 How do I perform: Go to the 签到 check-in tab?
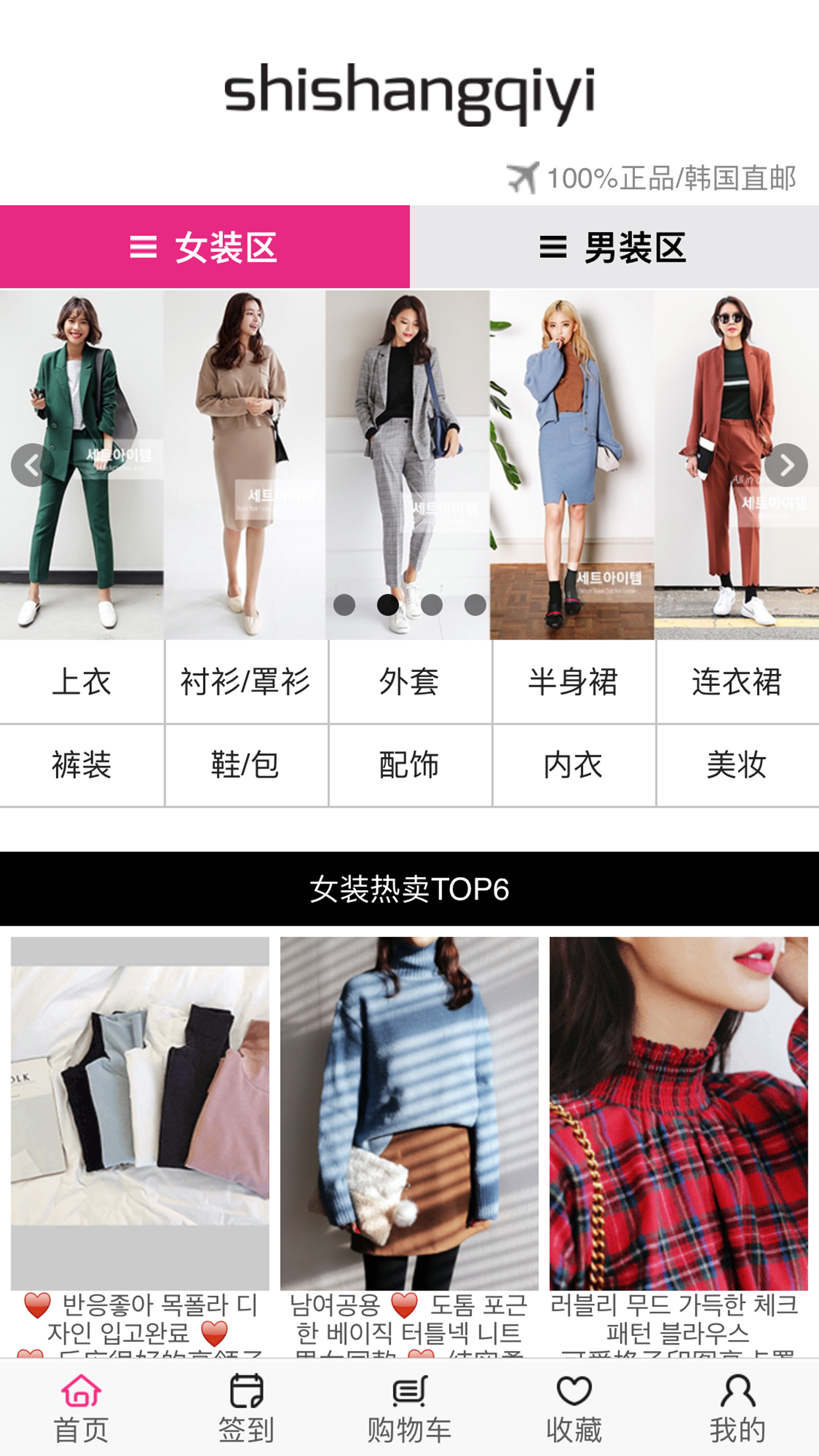pos(246,1408)
